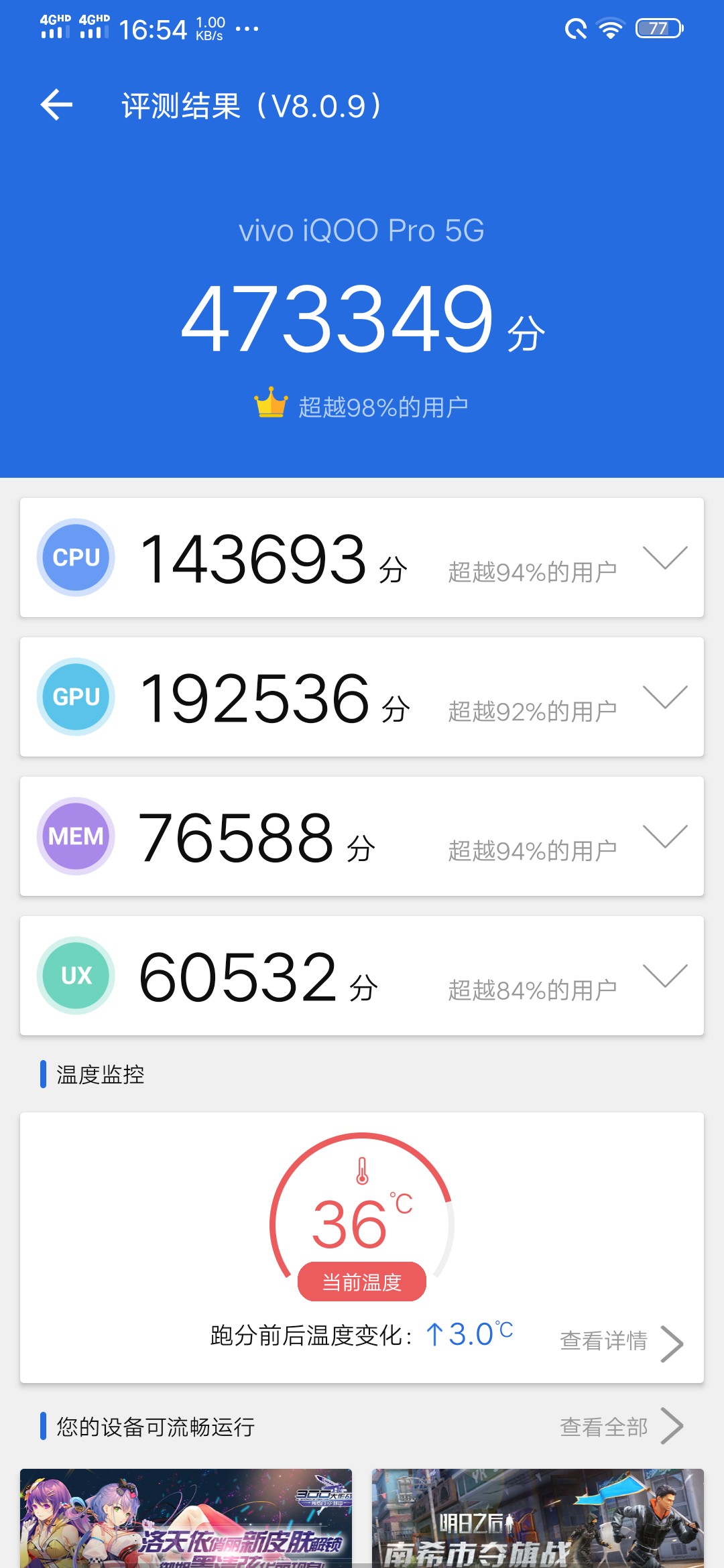This screenshot has height=1568, width=724.
Task: Tap 查看全部 to view all games
Action: (x=620, y=1427)
